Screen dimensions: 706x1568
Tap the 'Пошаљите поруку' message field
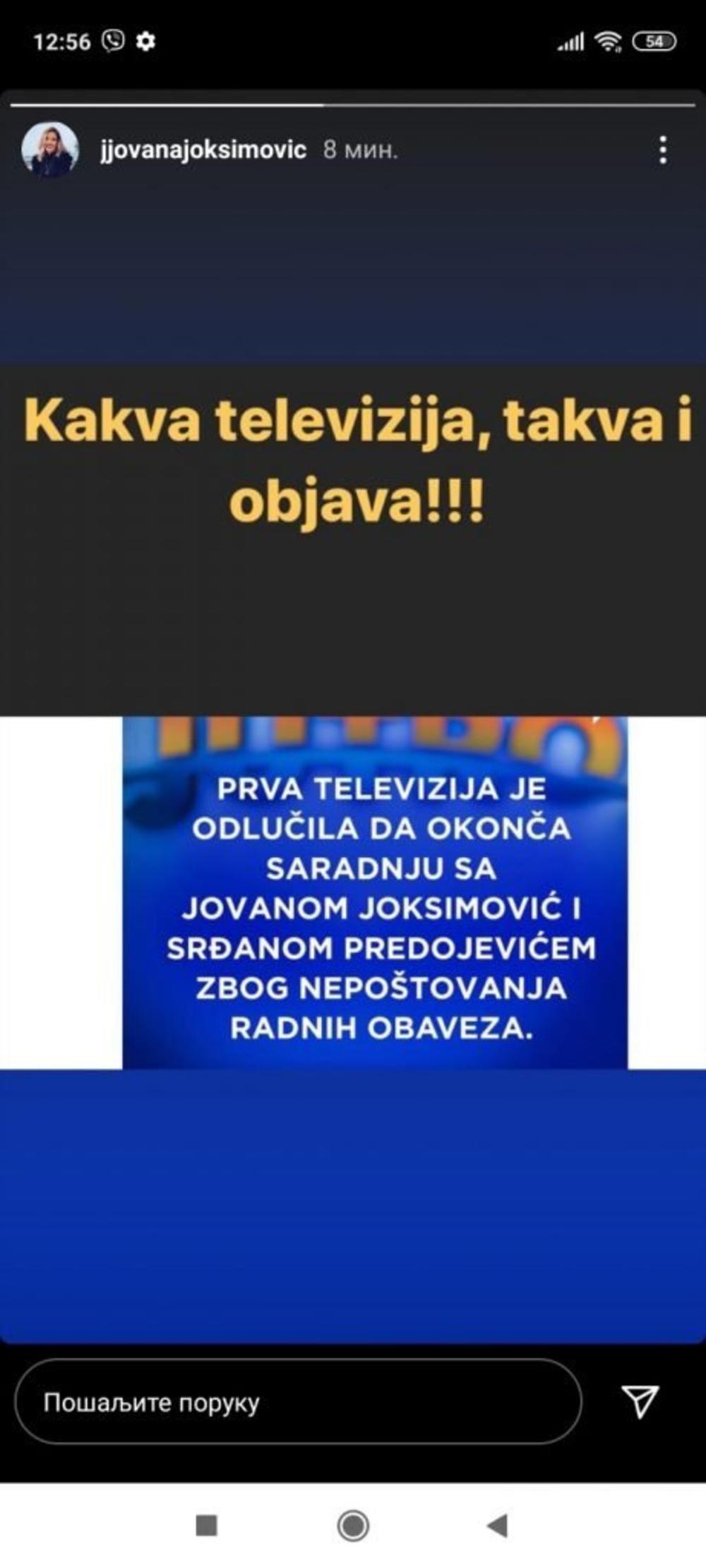297,1401
